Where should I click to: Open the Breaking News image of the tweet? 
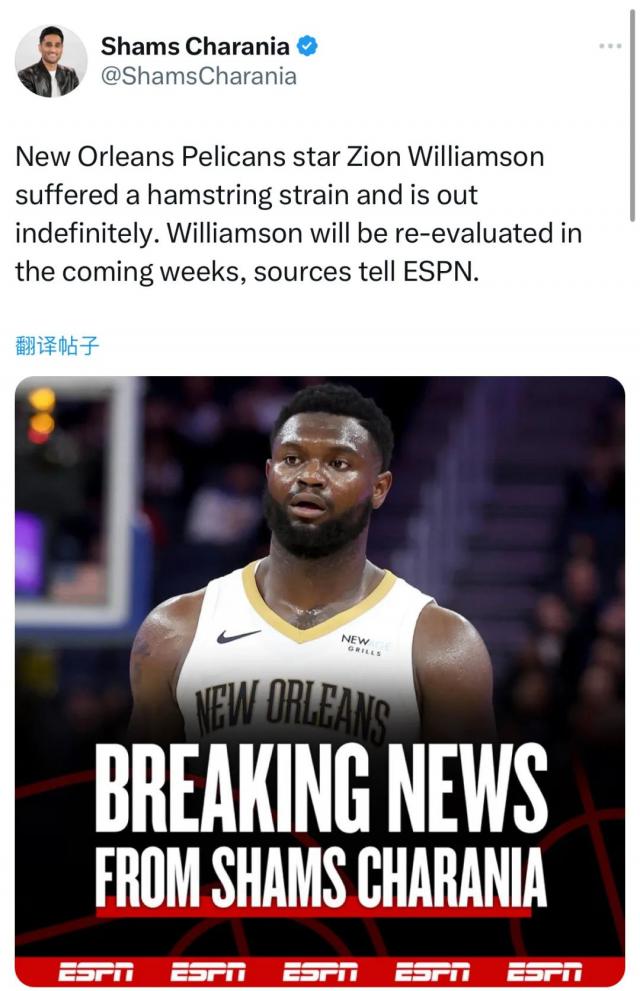pos(320,680)
